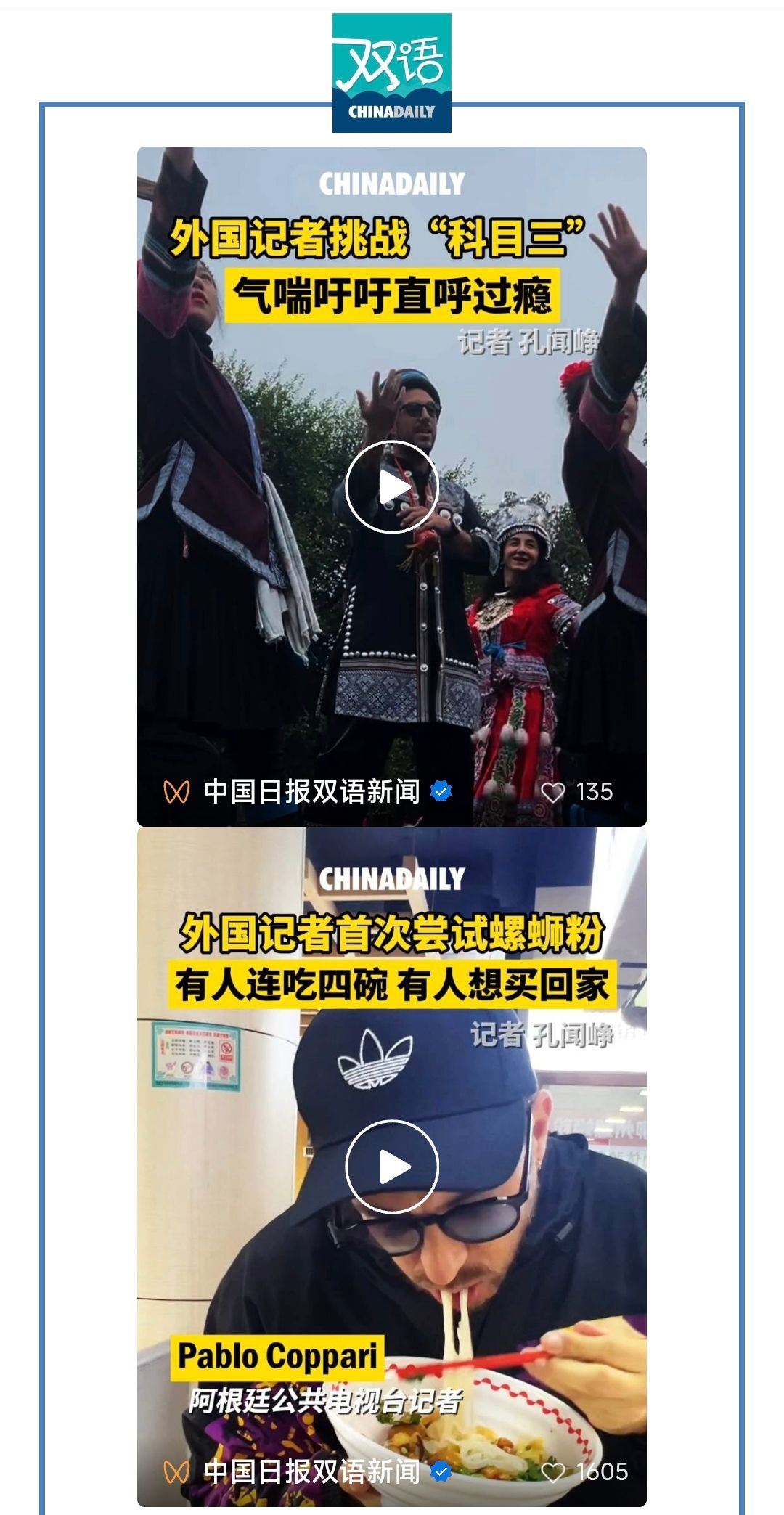Play the 螺蛳粉 noodle tasting video
The image size is (784, 1515).
click(x=392, y=1167)
